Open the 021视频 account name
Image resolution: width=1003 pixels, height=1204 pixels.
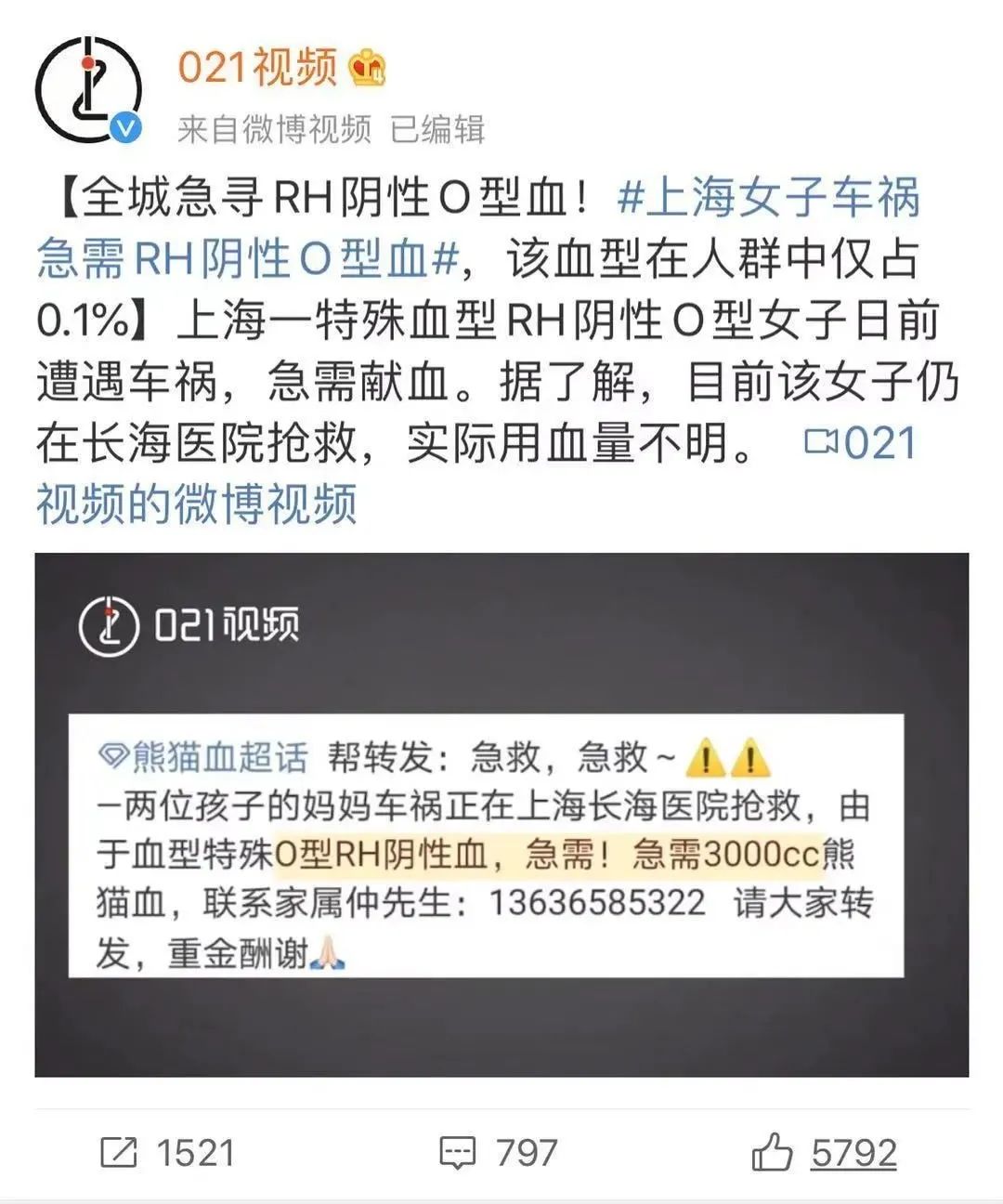257,67
